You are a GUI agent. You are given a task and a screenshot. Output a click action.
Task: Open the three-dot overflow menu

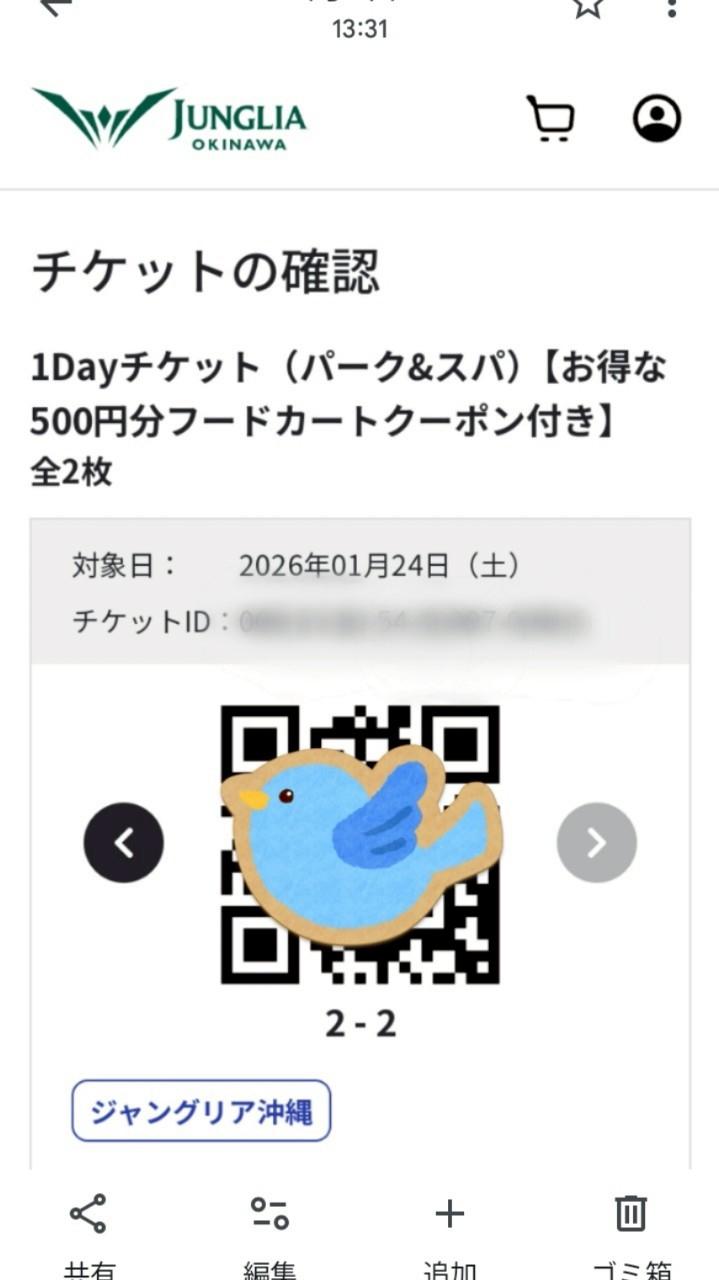(672, 8)
